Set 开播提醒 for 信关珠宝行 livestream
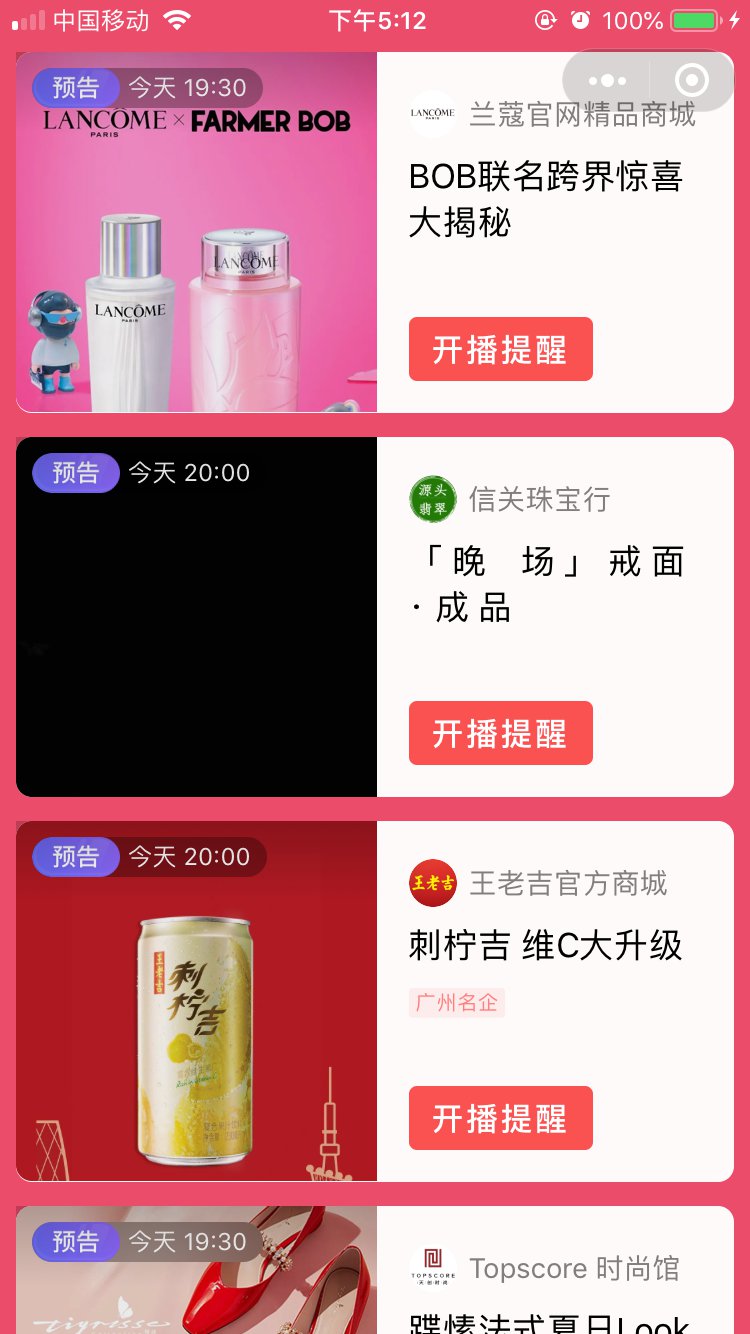Viewport: 750px width, 1334px height. tap(500, 733)
